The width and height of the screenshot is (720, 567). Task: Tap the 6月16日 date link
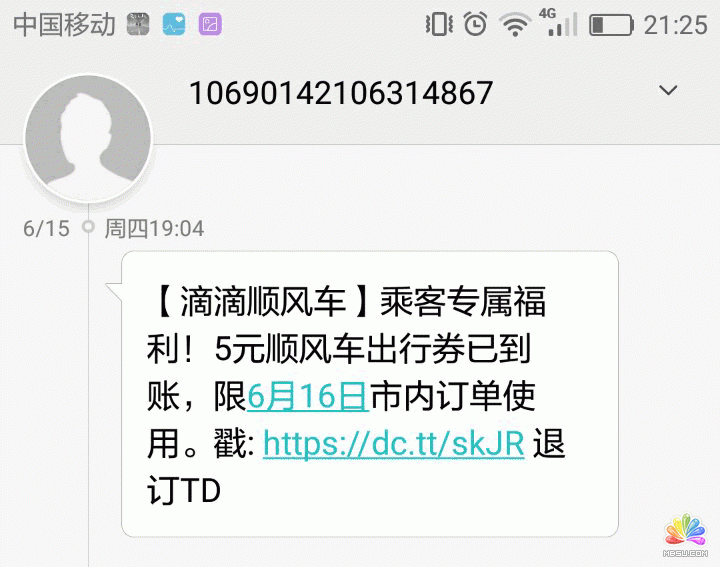coord(308,396)
